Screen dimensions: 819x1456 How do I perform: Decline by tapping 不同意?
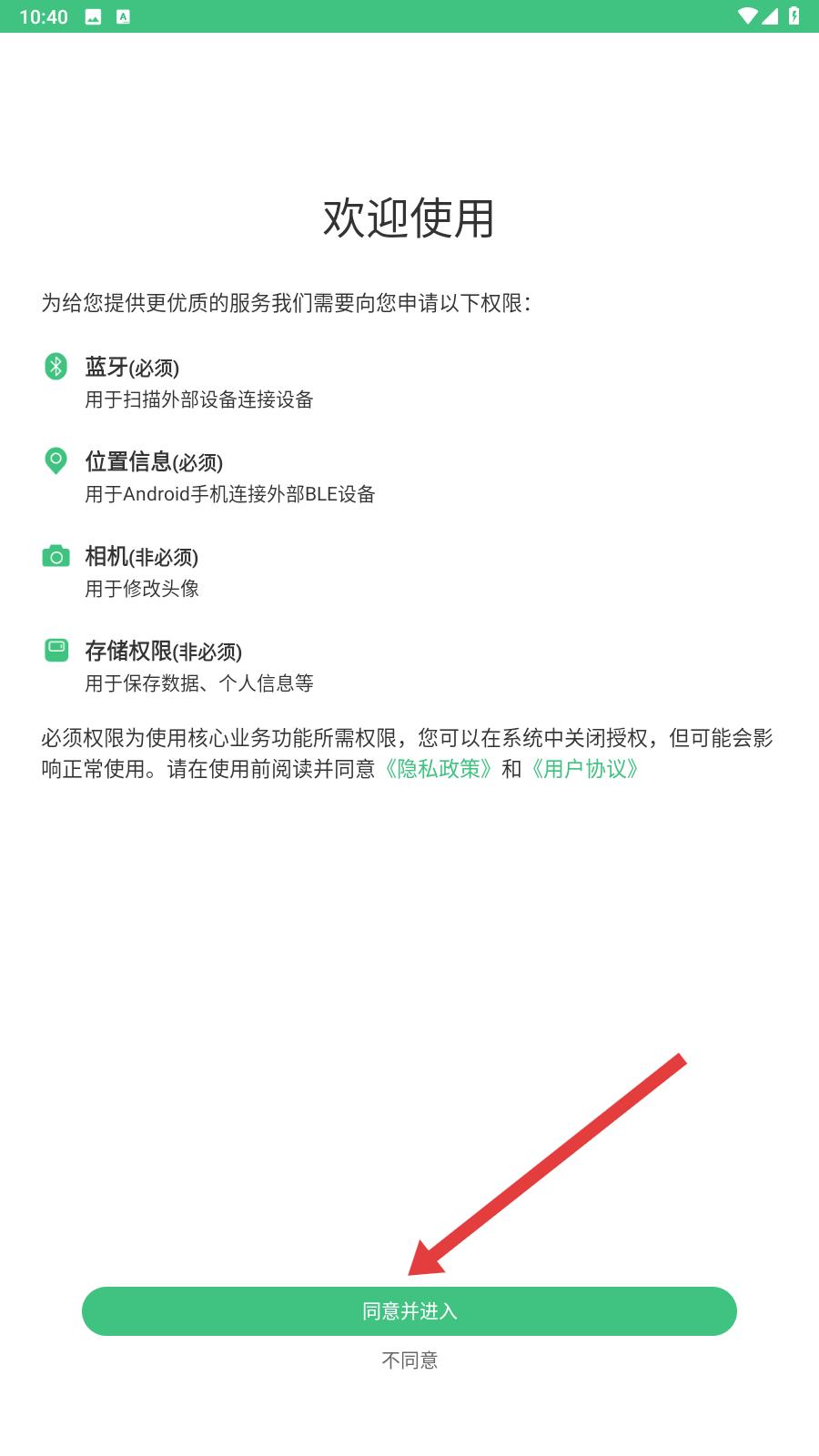pyautogui.click(x=409, y=1360)
